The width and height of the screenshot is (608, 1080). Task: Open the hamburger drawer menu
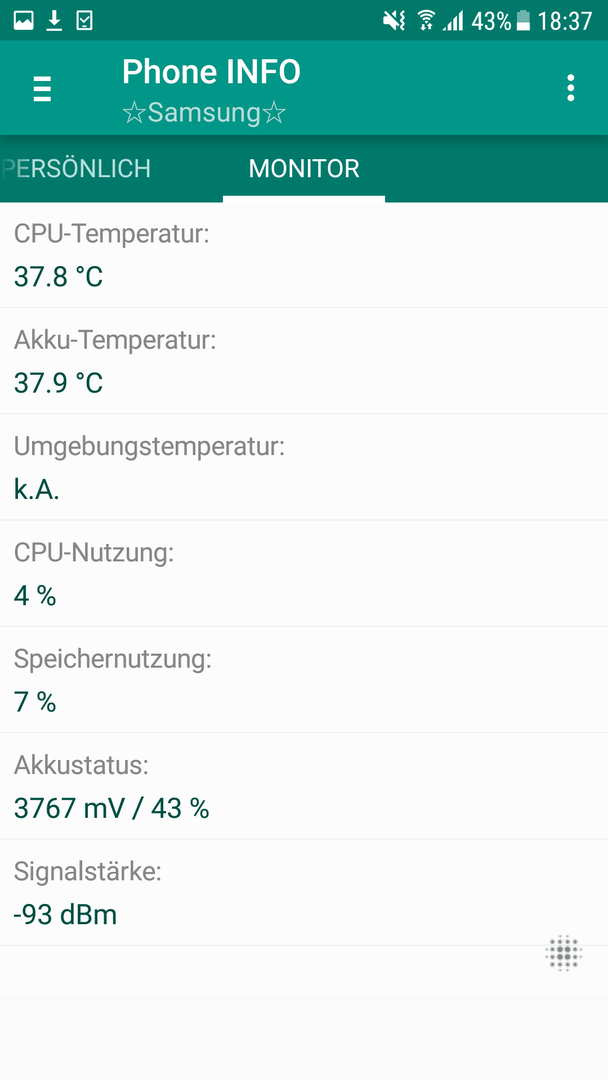42,89
